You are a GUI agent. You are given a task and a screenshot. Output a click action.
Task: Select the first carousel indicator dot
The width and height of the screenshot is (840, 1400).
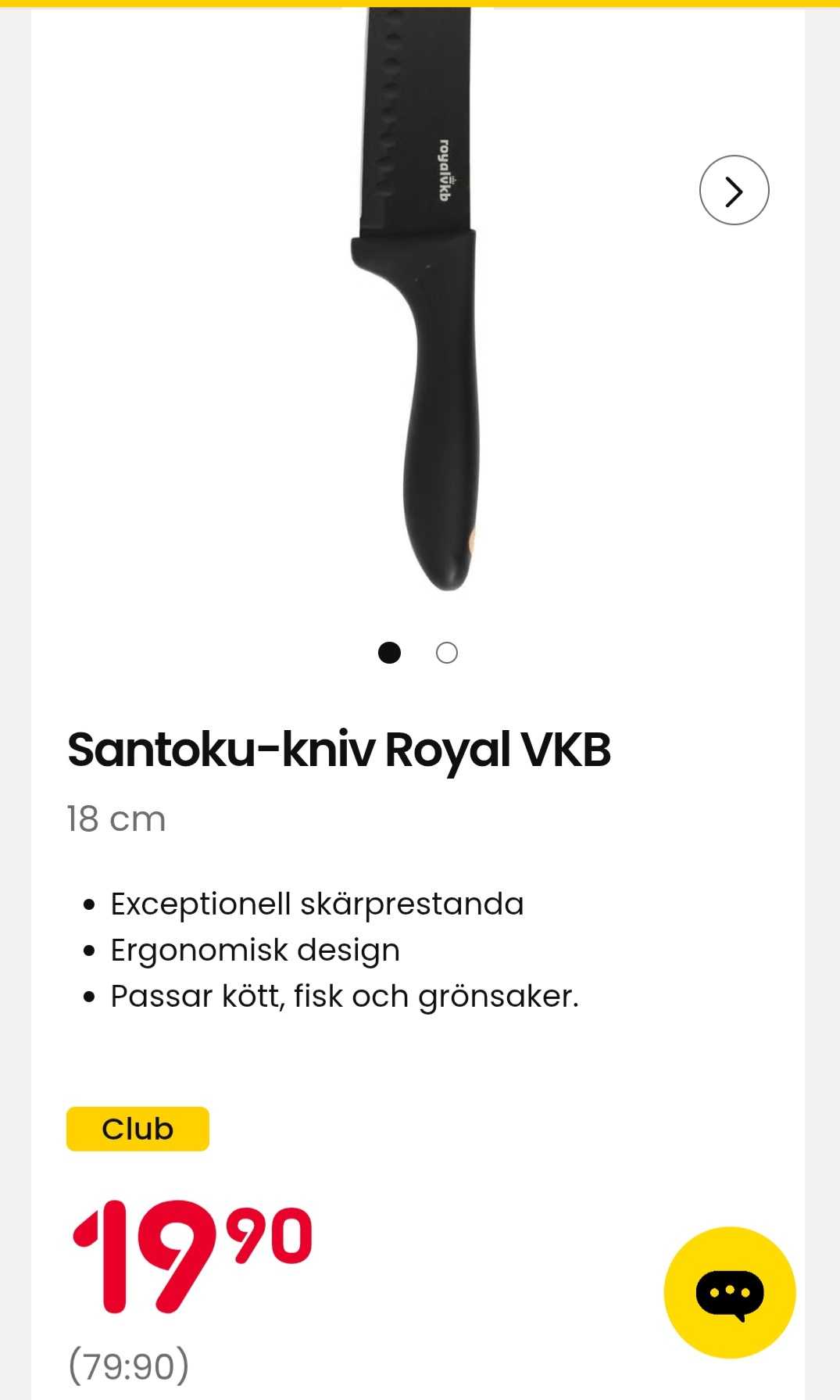click(x=391, y=653)
